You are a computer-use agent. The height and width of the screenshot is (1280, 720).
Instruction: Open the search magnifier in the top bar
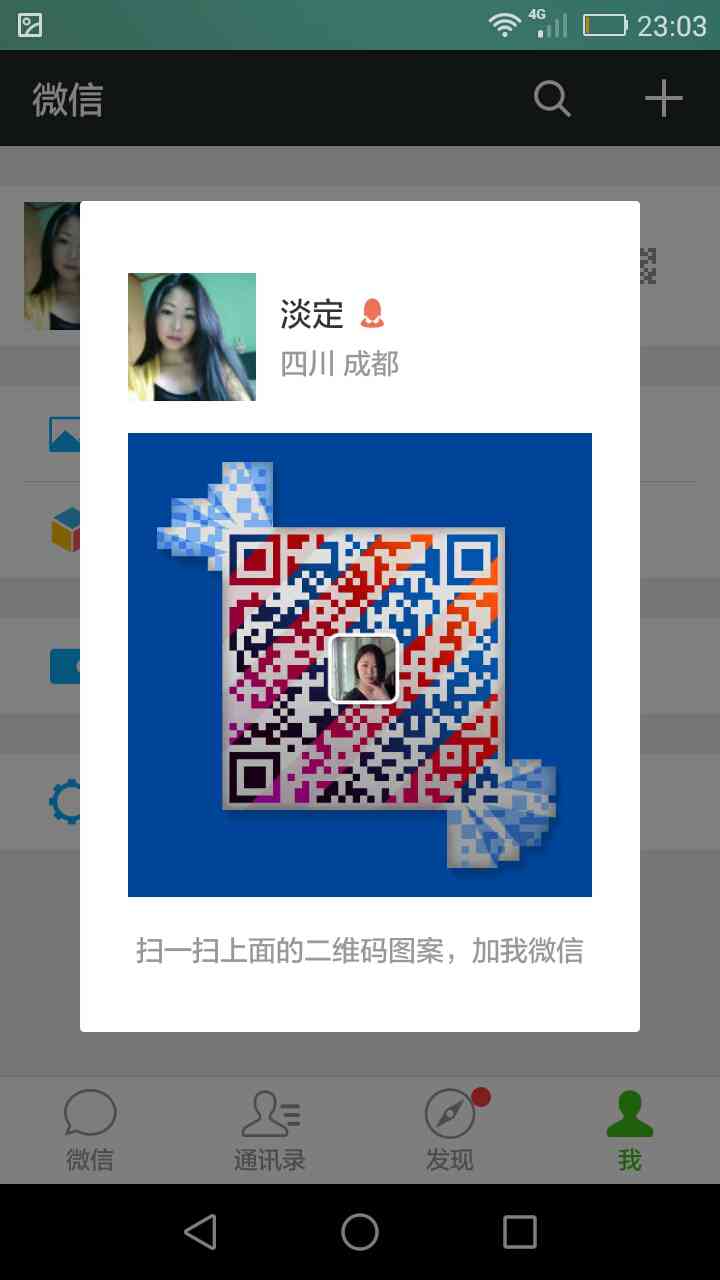pyautogui.click(x=551, y=99)
